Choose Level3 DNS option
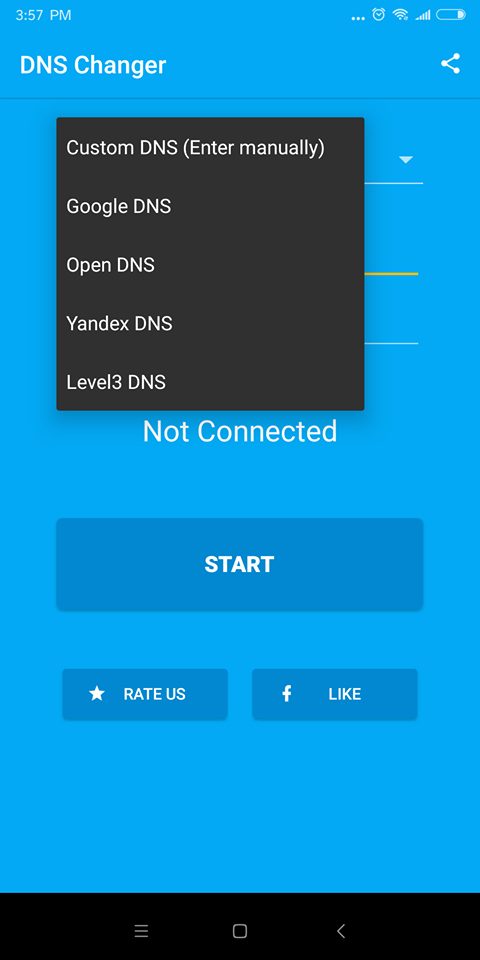 [x=210, y=382]
